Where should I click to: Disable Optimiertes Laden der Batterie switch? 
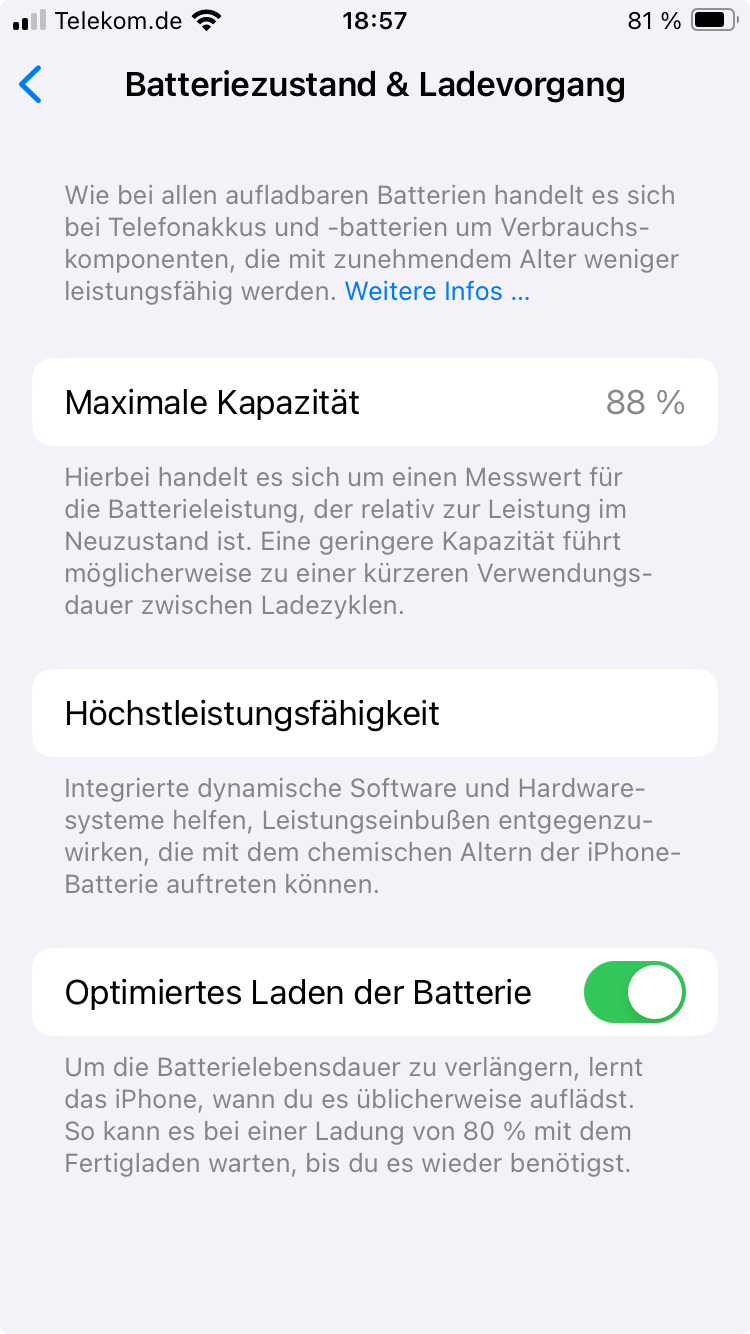(x=635, y=992)
